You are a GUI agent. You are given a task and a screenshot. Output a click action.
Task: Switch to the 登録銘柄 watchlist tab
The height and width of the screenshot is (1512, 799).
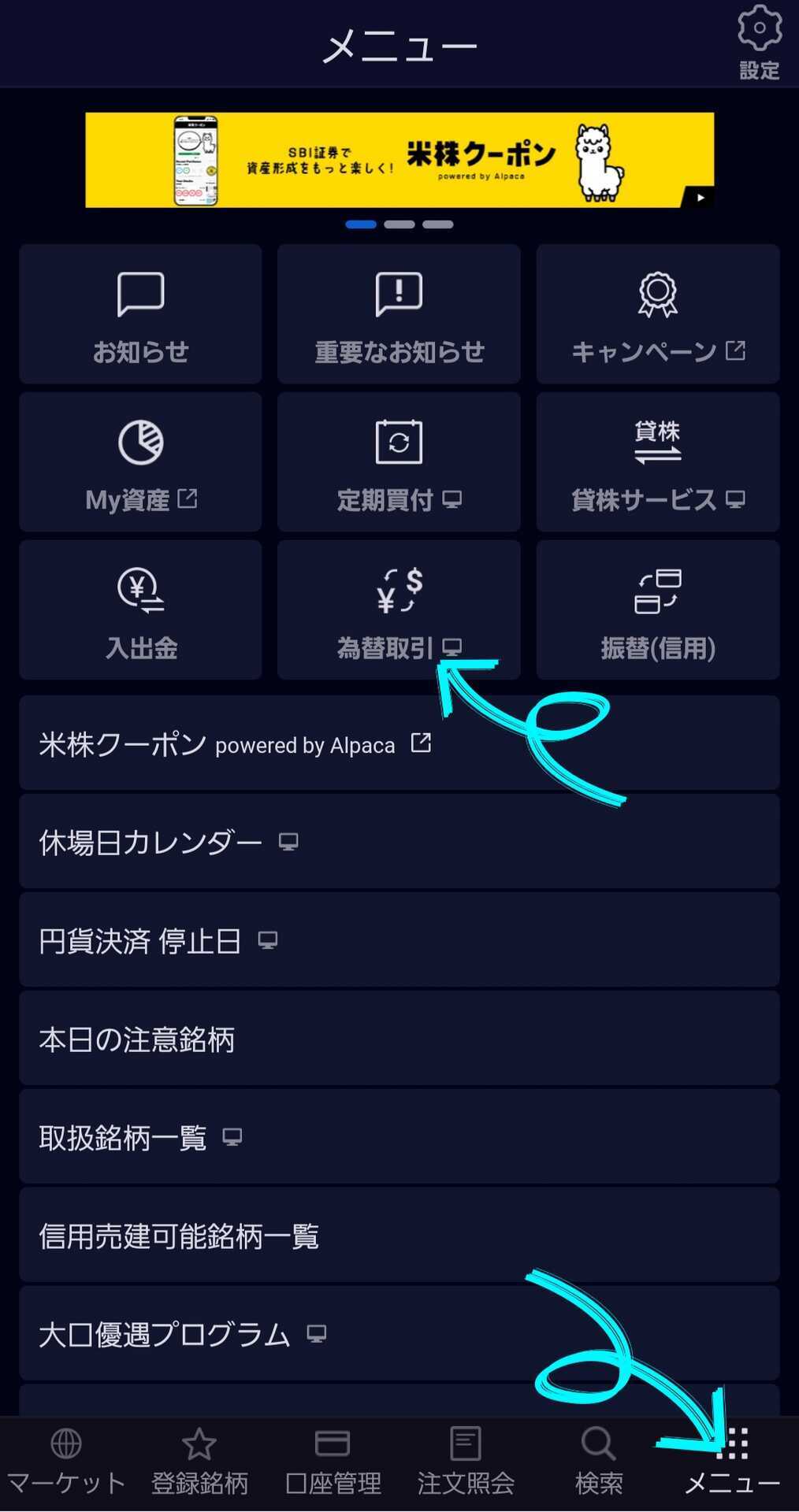coord(199,1462)
